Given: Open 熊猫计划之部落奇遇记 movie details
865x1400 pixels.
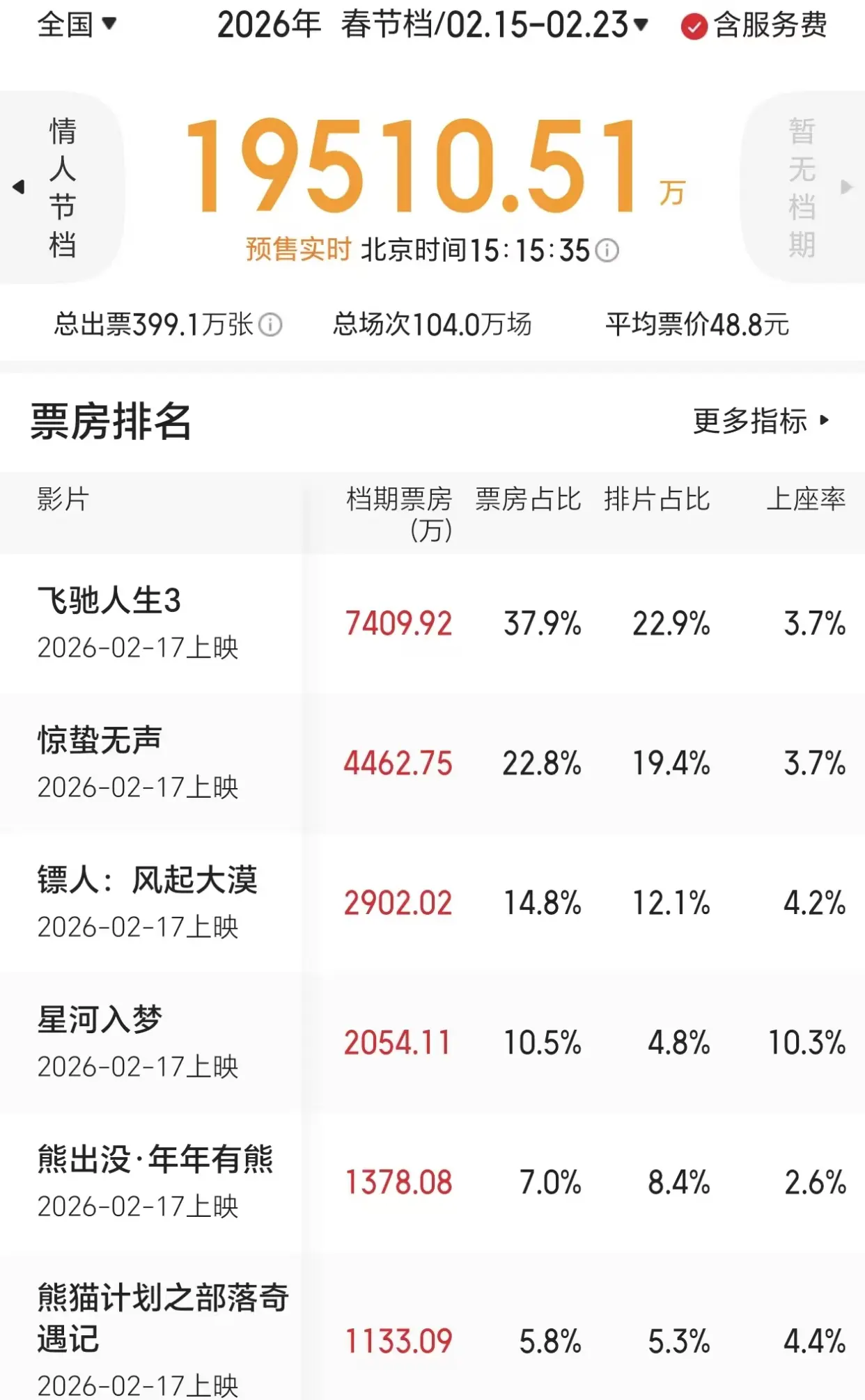Looking at the screenshot, I should click(x=162, y=1318).
